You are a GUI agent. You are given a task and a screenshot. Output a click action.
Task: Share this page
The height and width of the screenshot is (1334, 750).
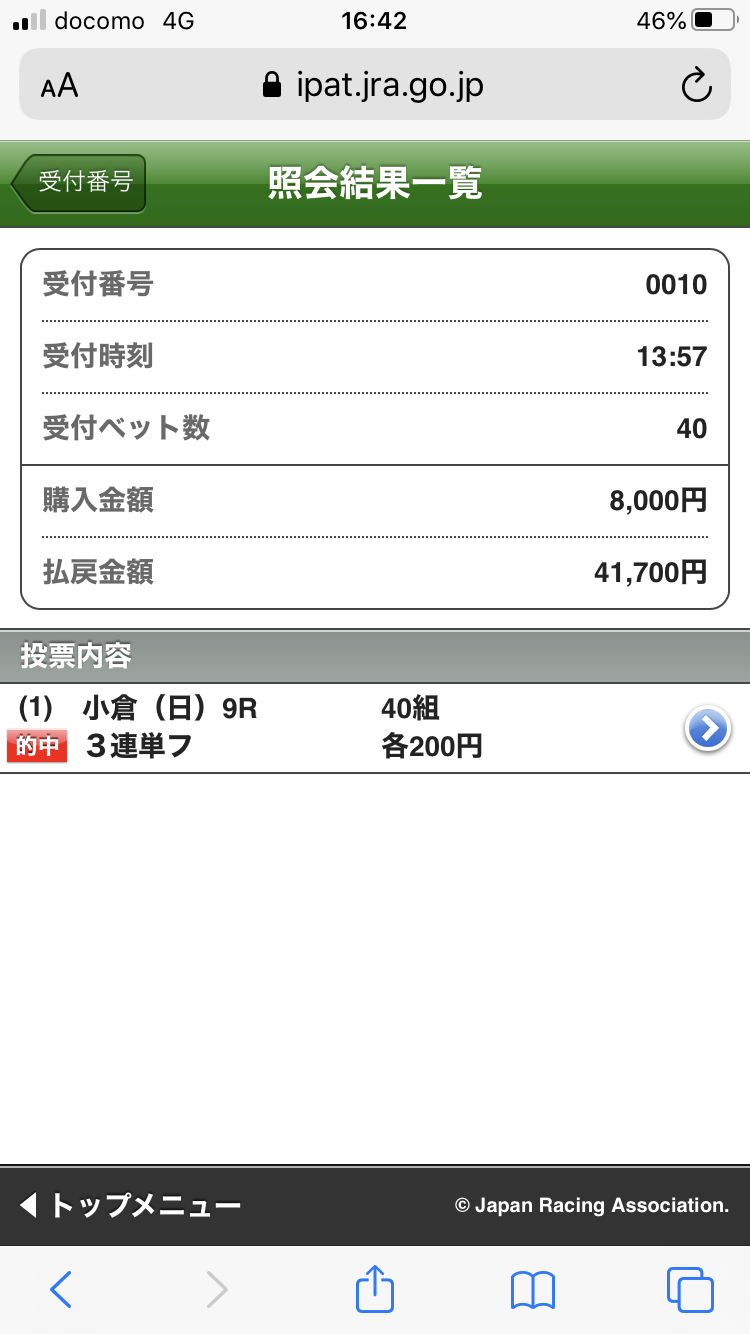point(375,1287)
